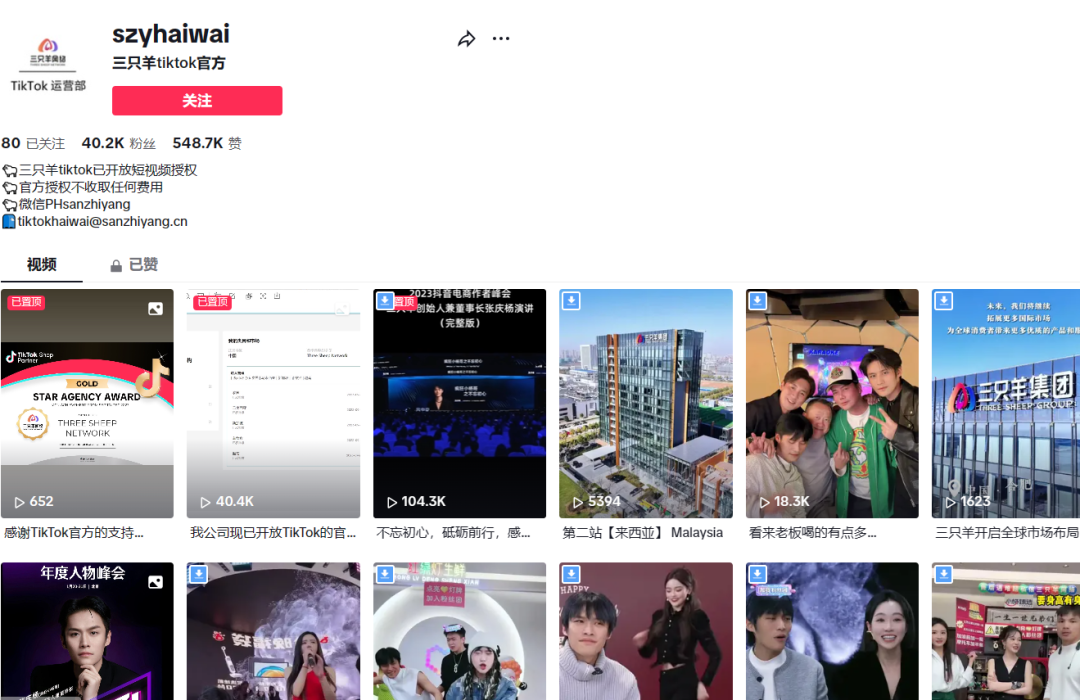This screenshot has height=700, width=1080.
Task: Open the three-dot overflow menu
Action: click(501, 39)
